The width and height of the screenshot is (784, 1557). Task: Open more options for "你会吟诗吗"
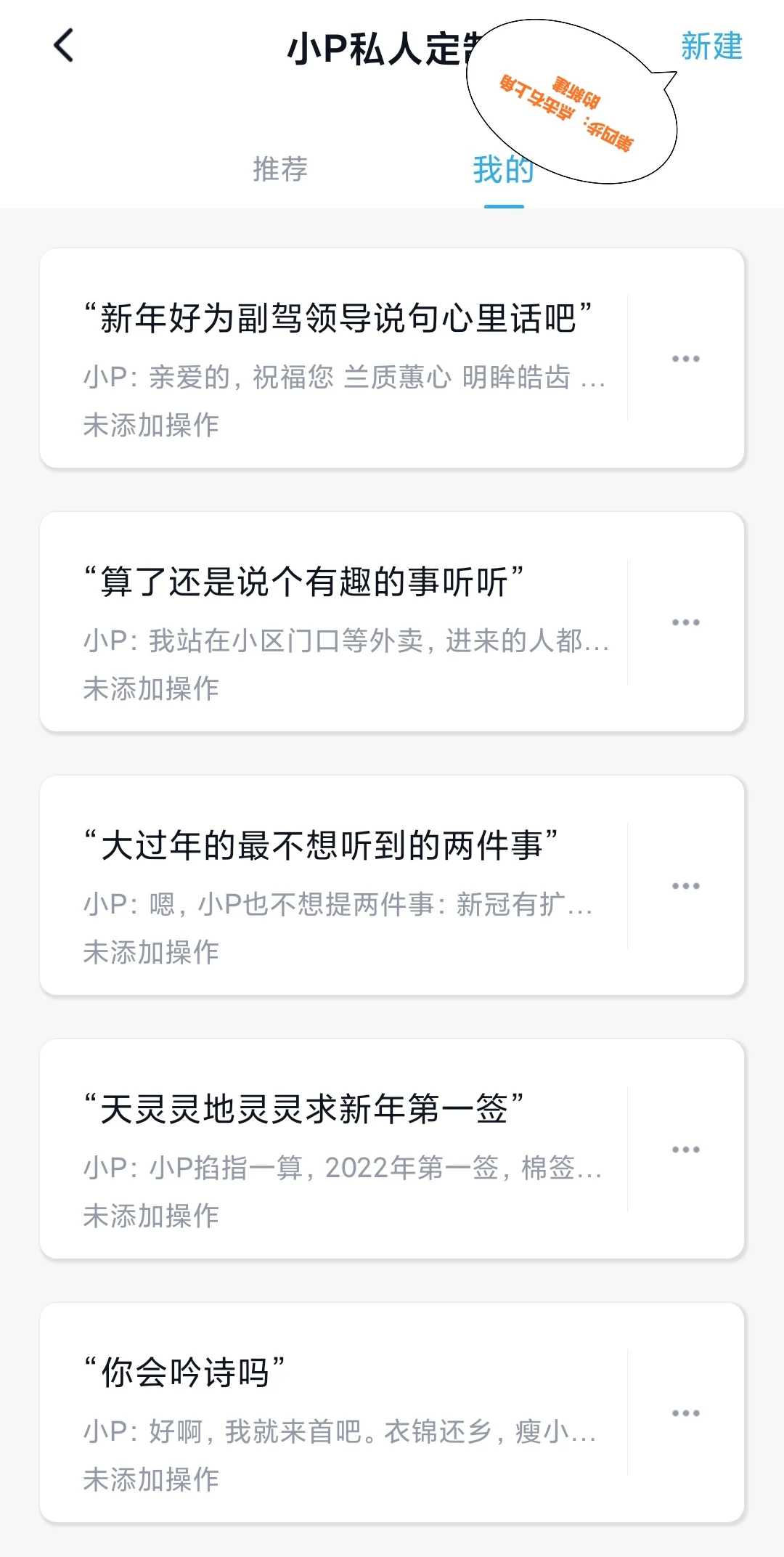pyautogui.click(x=685, y=1413)
